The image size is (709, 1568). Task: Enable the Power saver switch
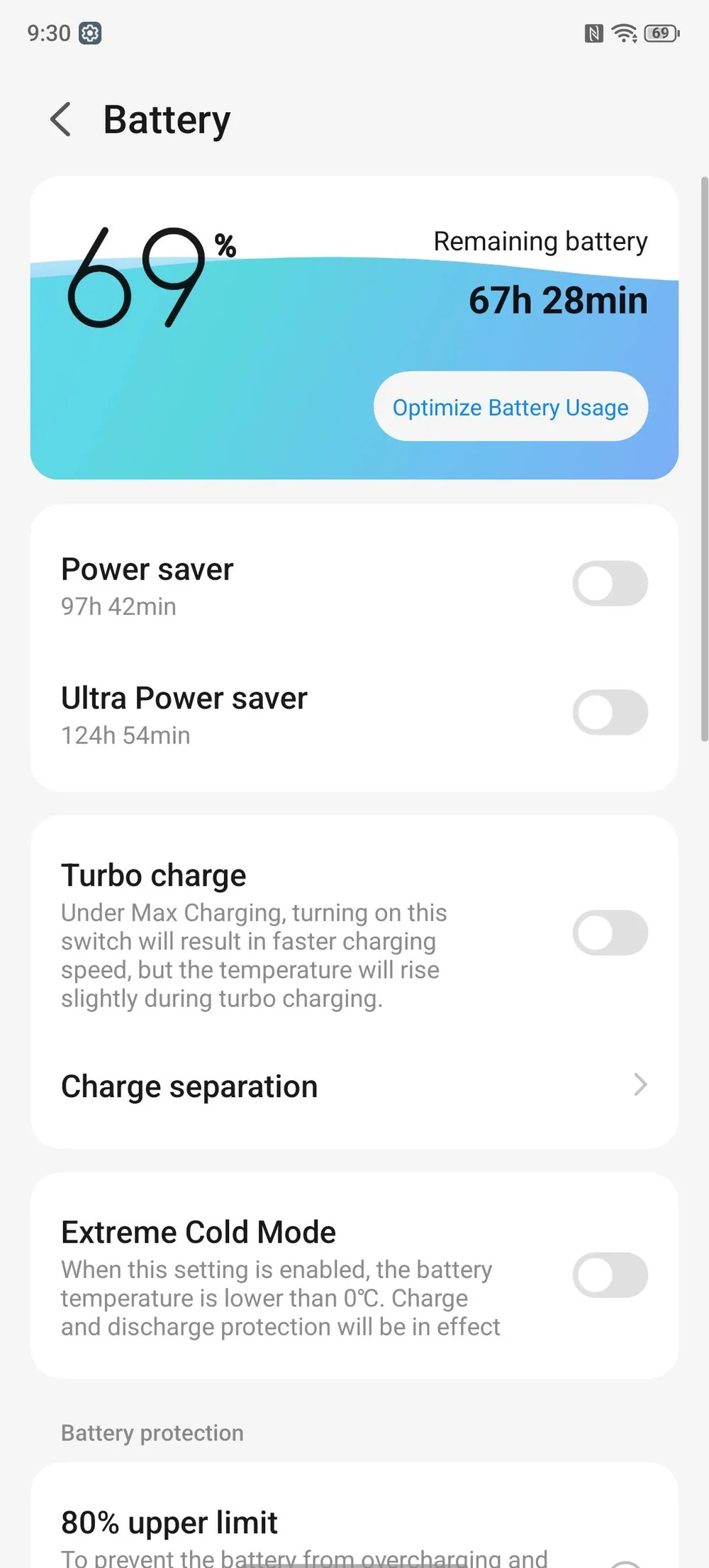[x=610, y=584]
